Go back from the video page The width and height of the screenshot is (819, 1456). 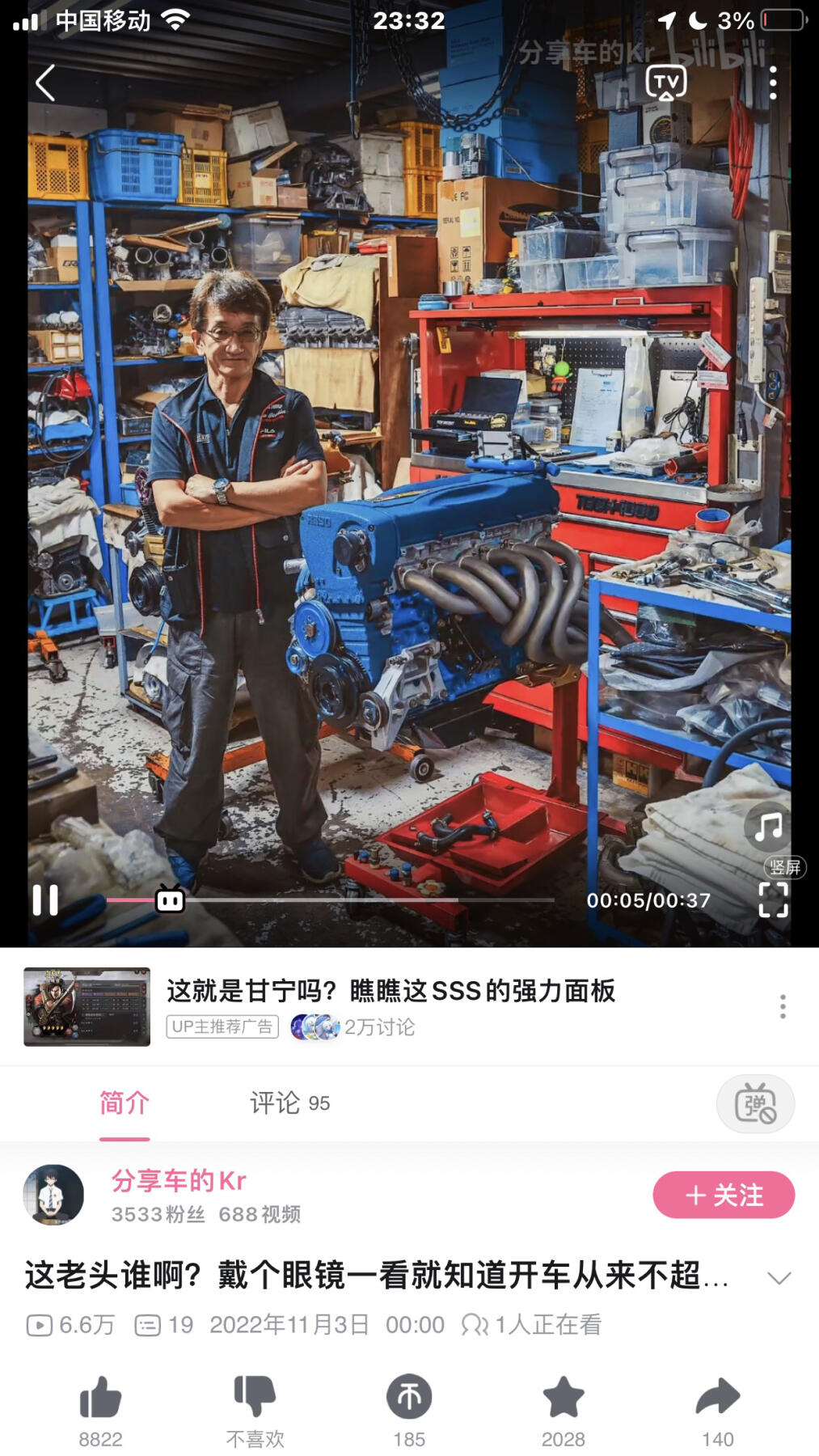coord(45,83)
